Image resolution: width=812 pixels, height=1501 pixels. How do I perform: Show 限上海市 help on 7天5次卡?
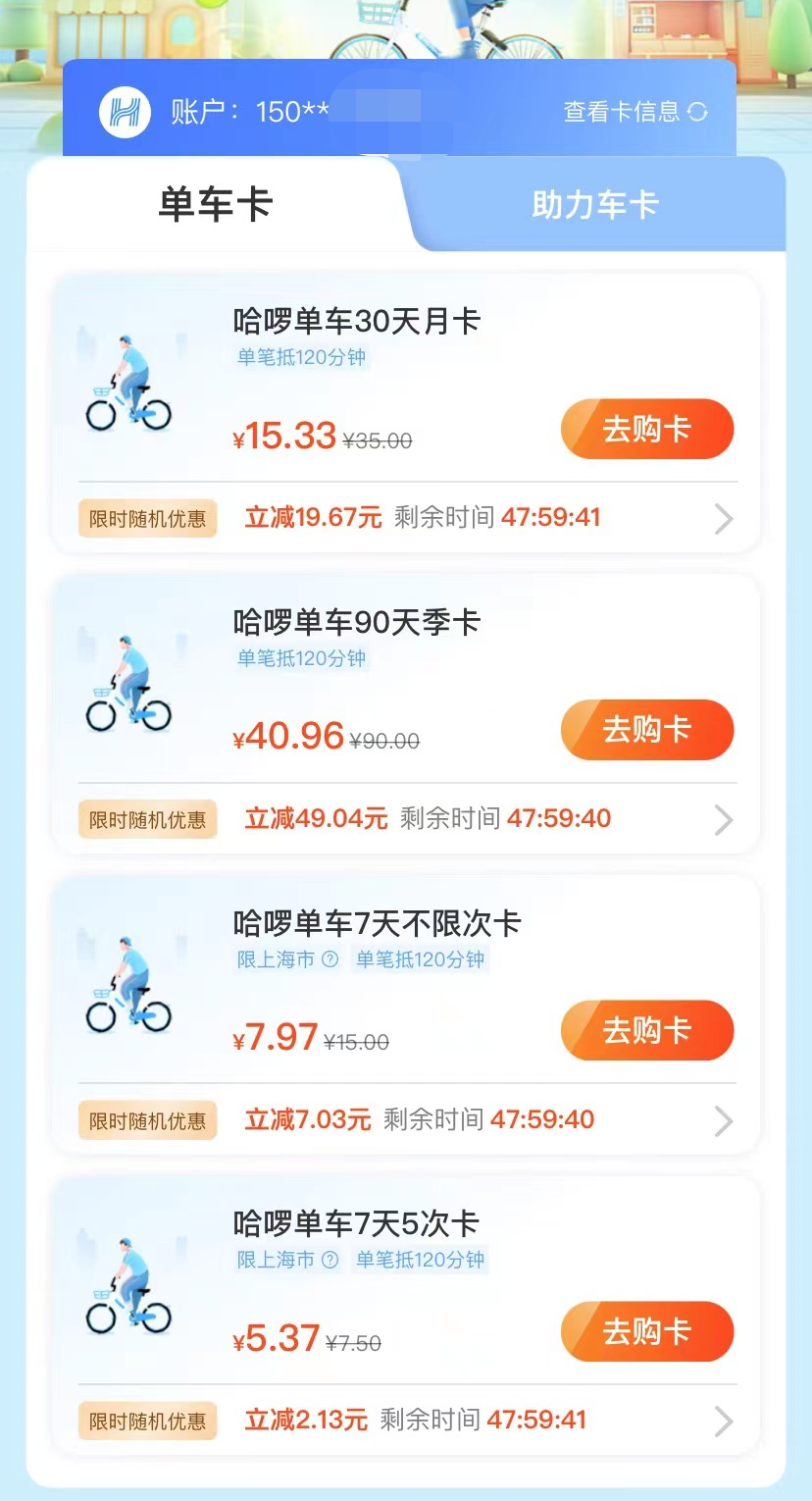(330, 1260)
